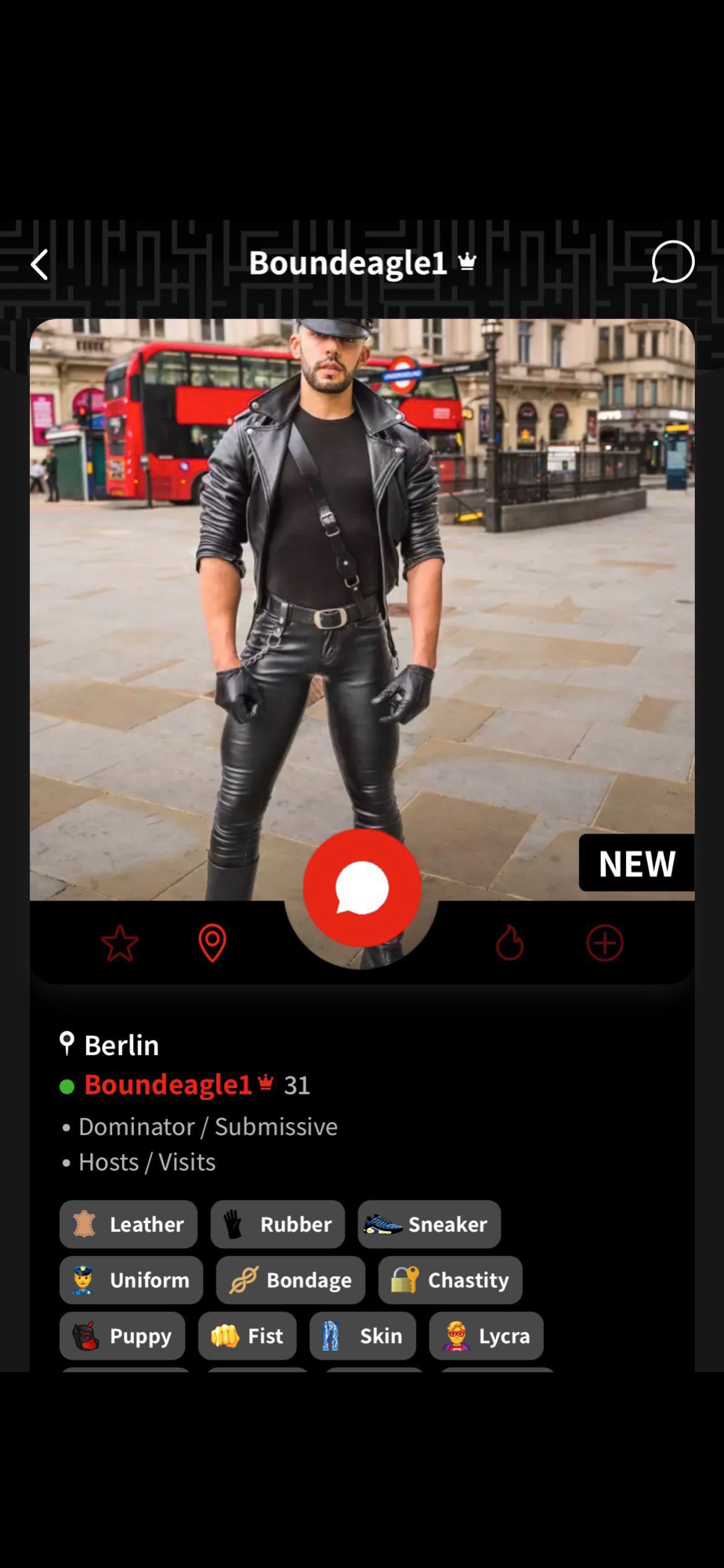724x1568 pixels.
Task: Tap the Puppy tag
Action: pyautogui.click(x=122, y=1336)
